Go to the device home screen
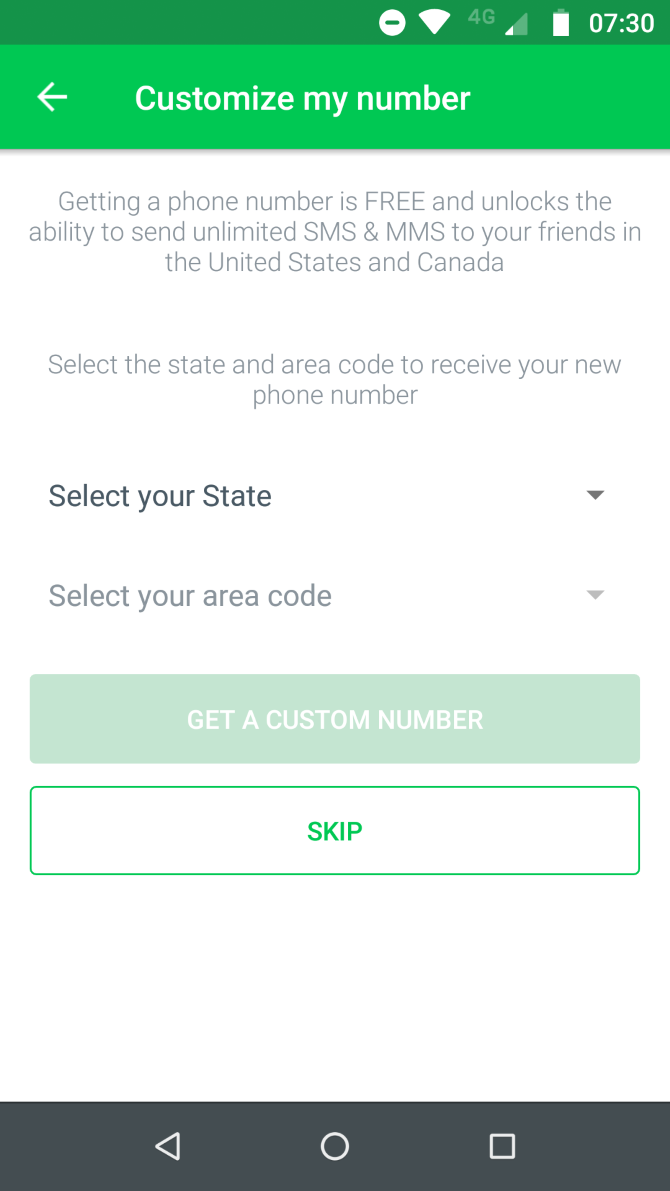The image size is (670, 1191). click(x=334, y=1146)
